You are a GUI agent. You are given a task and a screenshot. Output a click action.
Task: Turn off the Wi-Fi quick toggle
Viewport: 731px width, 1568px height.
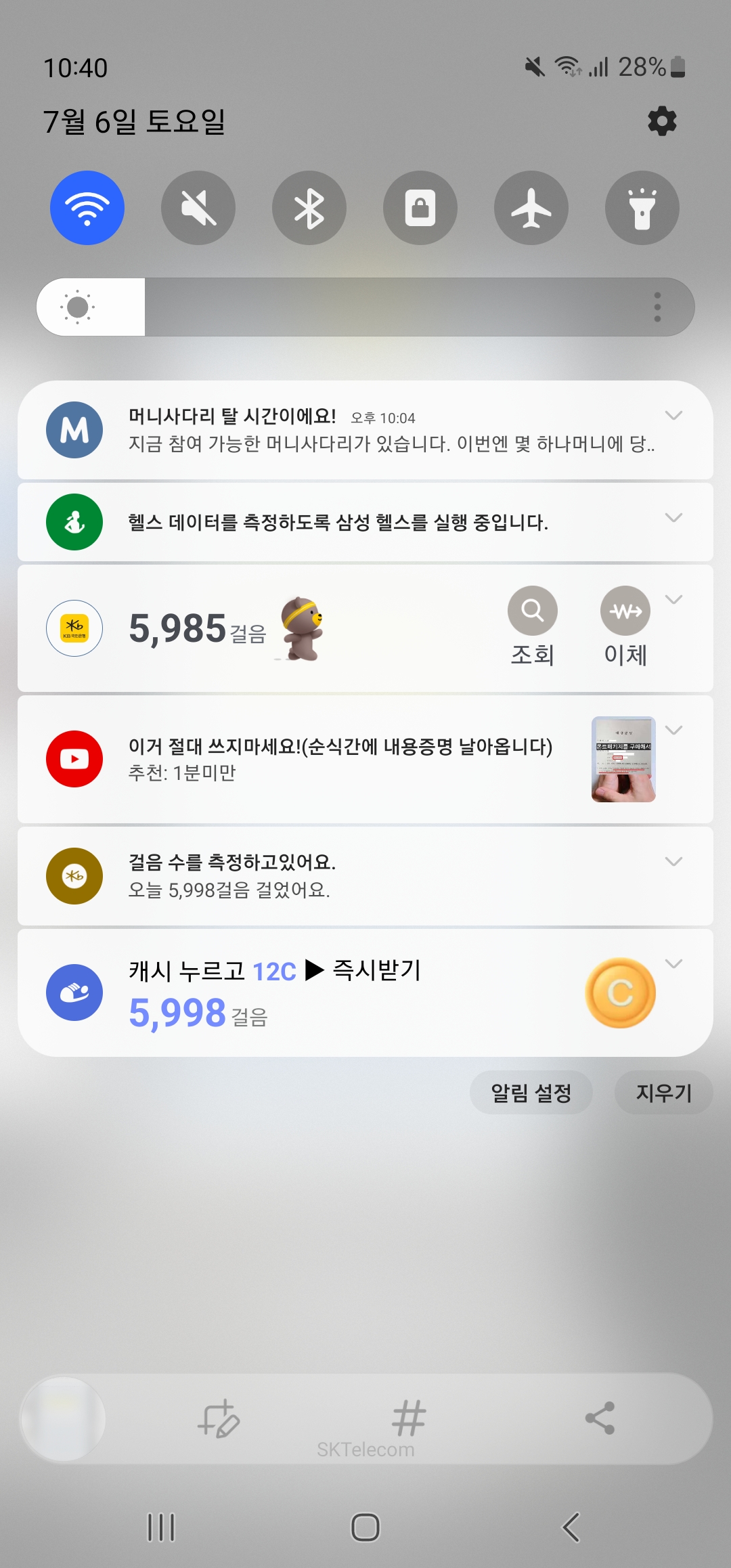click(x=87, y=208)
